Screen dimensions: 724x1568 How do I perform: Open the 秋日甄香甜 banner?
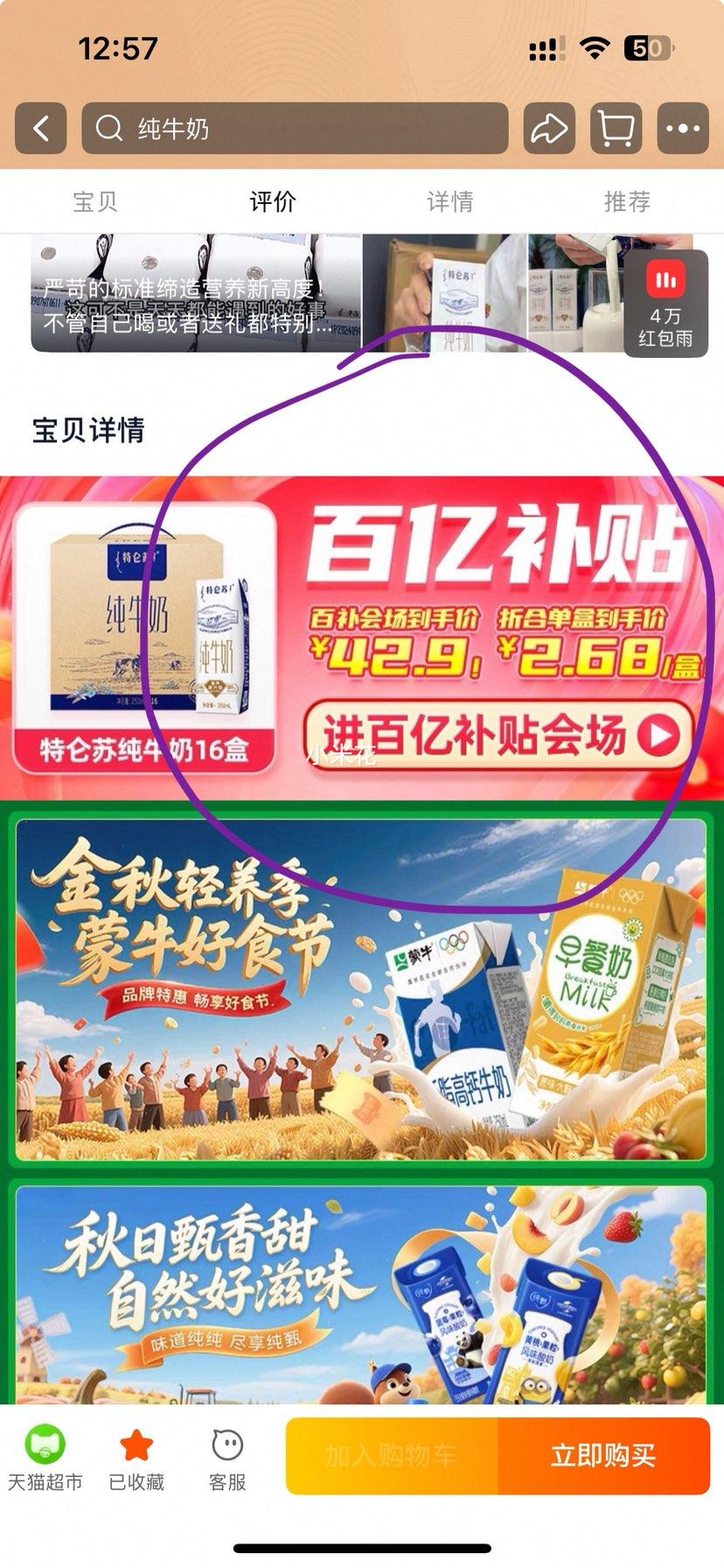[x=361, y=1293]
